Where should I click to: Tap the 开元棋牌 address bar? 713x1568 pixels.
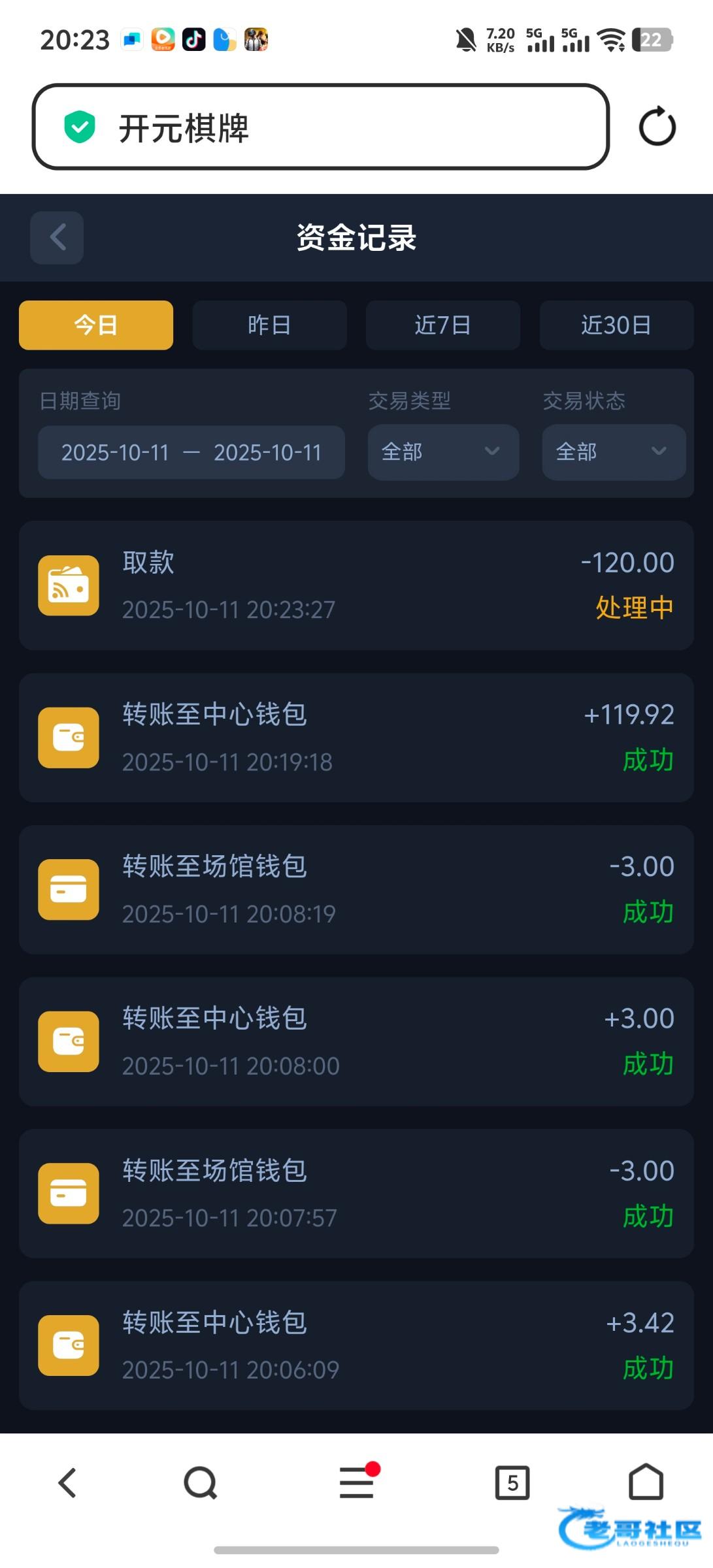point(320,127)
